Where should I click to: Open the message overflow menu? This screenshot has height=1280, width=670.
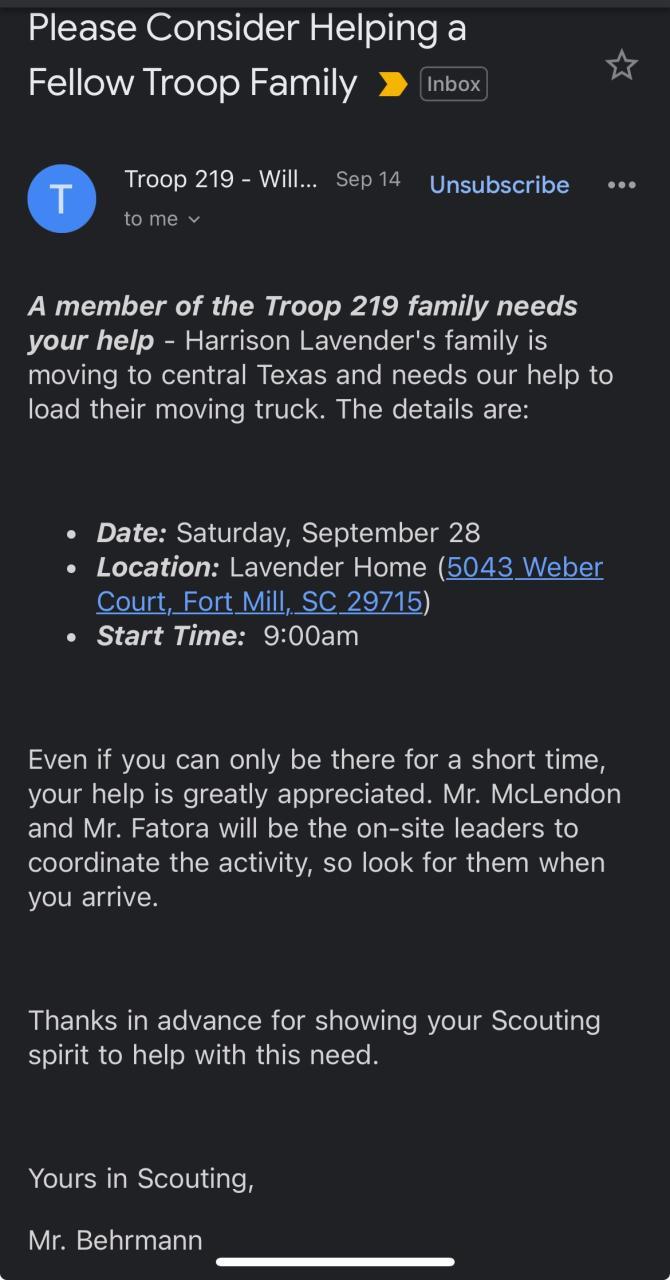pyautogui.click(x=621, y=185)
